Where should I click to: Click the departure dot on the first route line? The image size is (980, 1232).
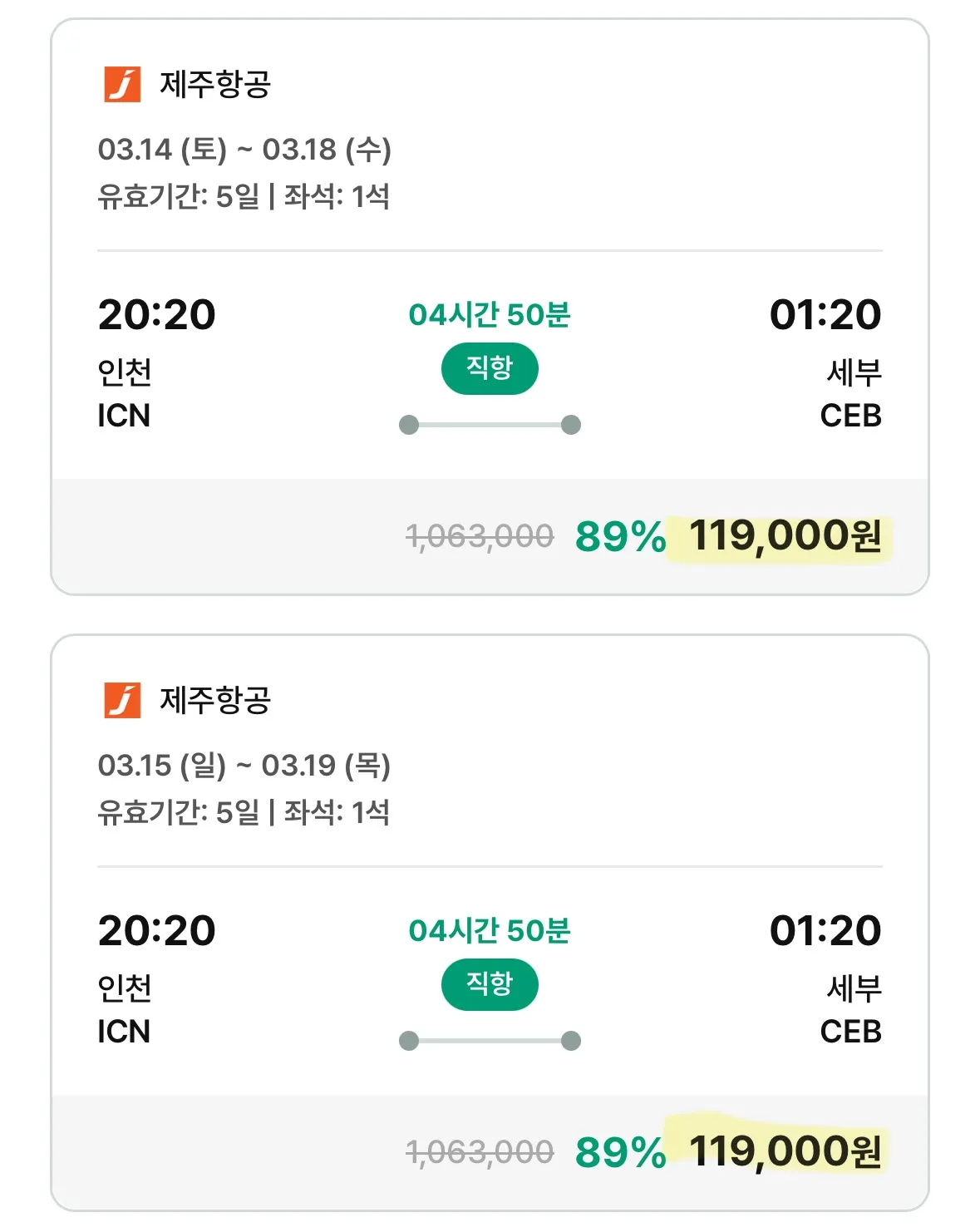409,423
